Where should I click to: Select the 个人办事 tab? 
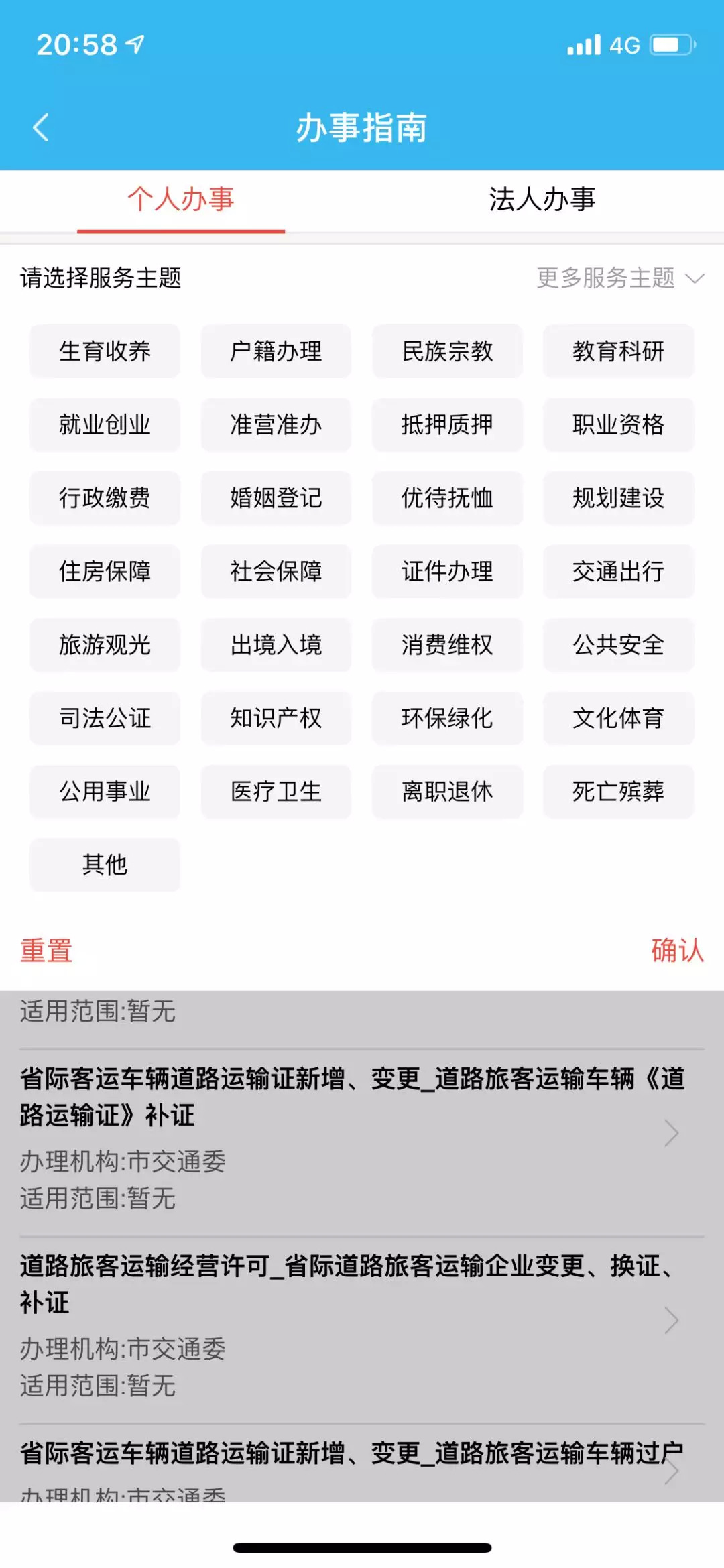[x=180, y=200]
